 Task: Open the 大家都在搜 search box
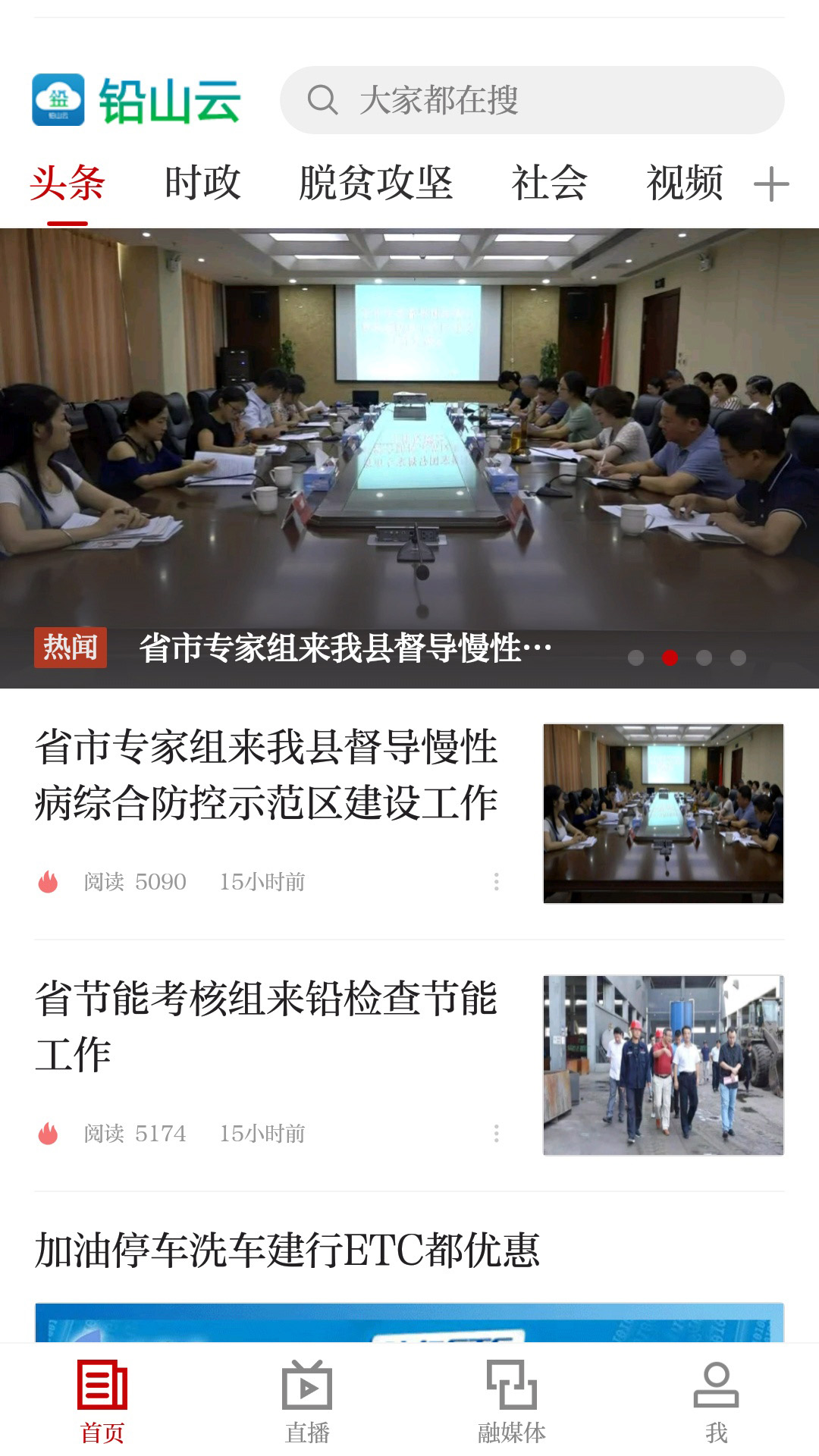point(531,100)
